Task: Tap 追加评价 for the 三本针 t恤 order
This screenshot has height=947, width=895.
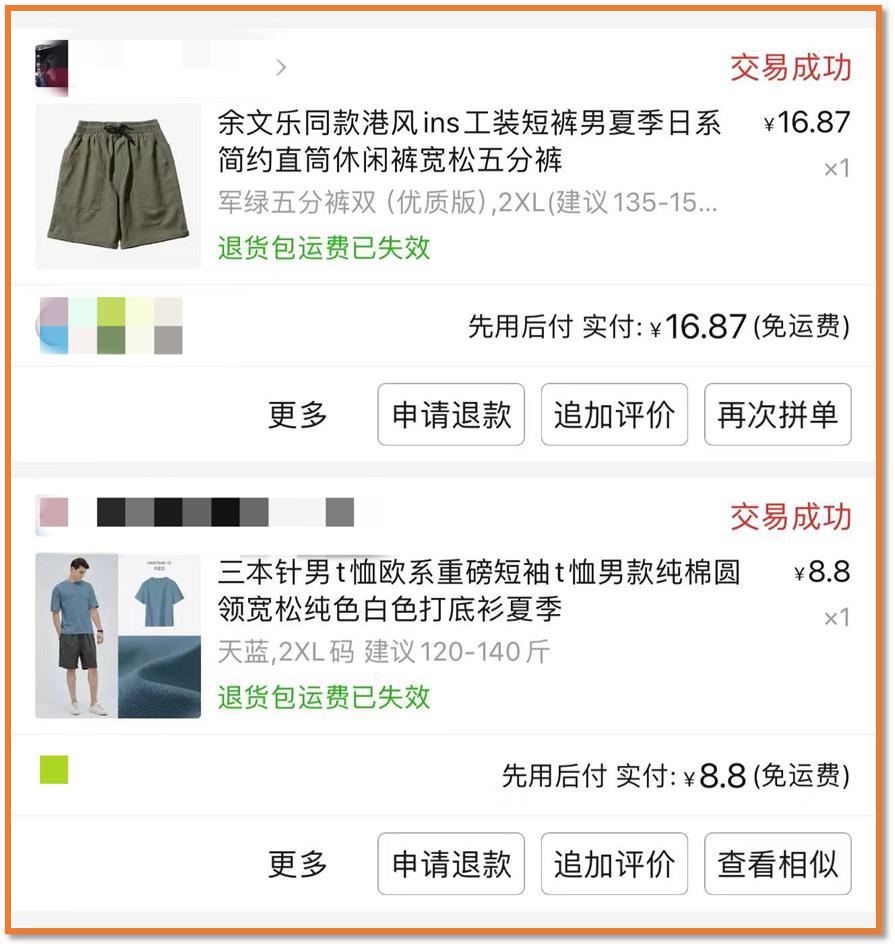Action: (x=614, y=864)
